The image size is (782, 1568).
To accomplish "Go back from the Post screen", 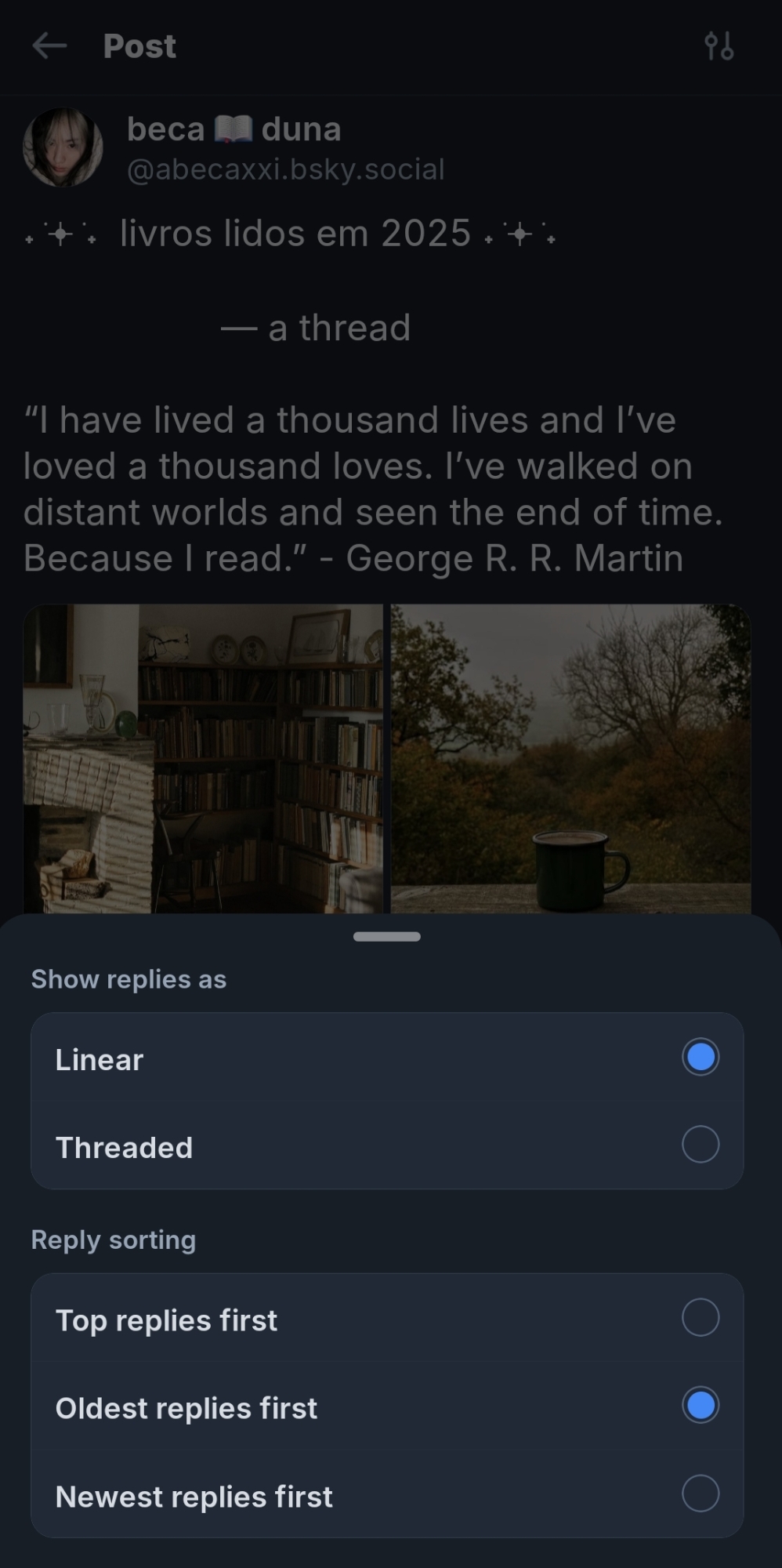I will point(49,46).
